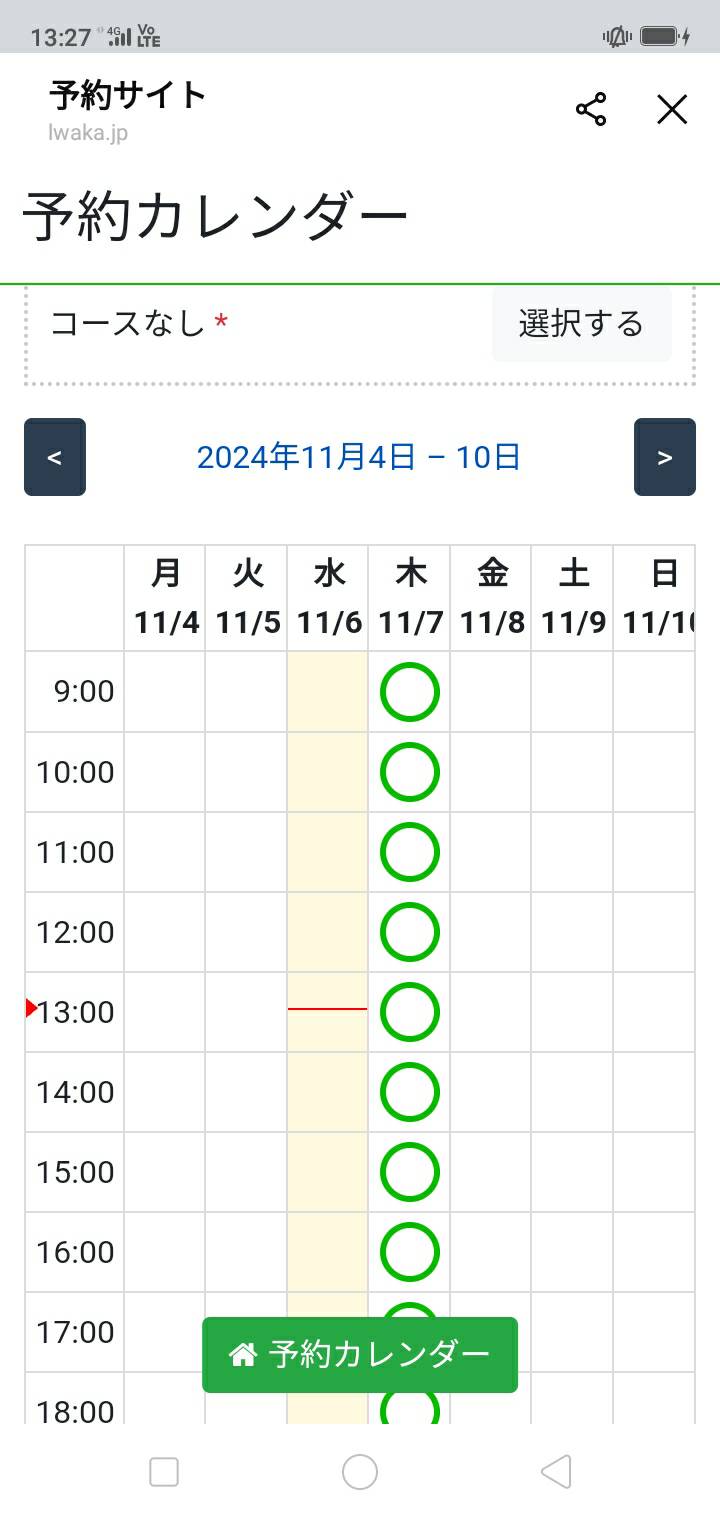Open recent apps from the navigation bar

coord(164,1472)
